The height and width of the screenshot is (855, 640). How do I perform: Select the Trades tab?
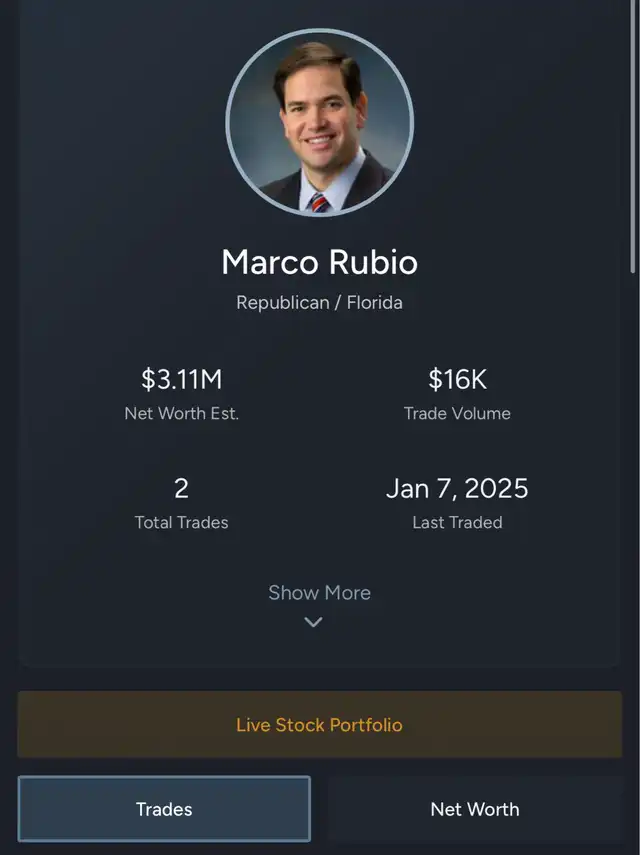[164, 809]
